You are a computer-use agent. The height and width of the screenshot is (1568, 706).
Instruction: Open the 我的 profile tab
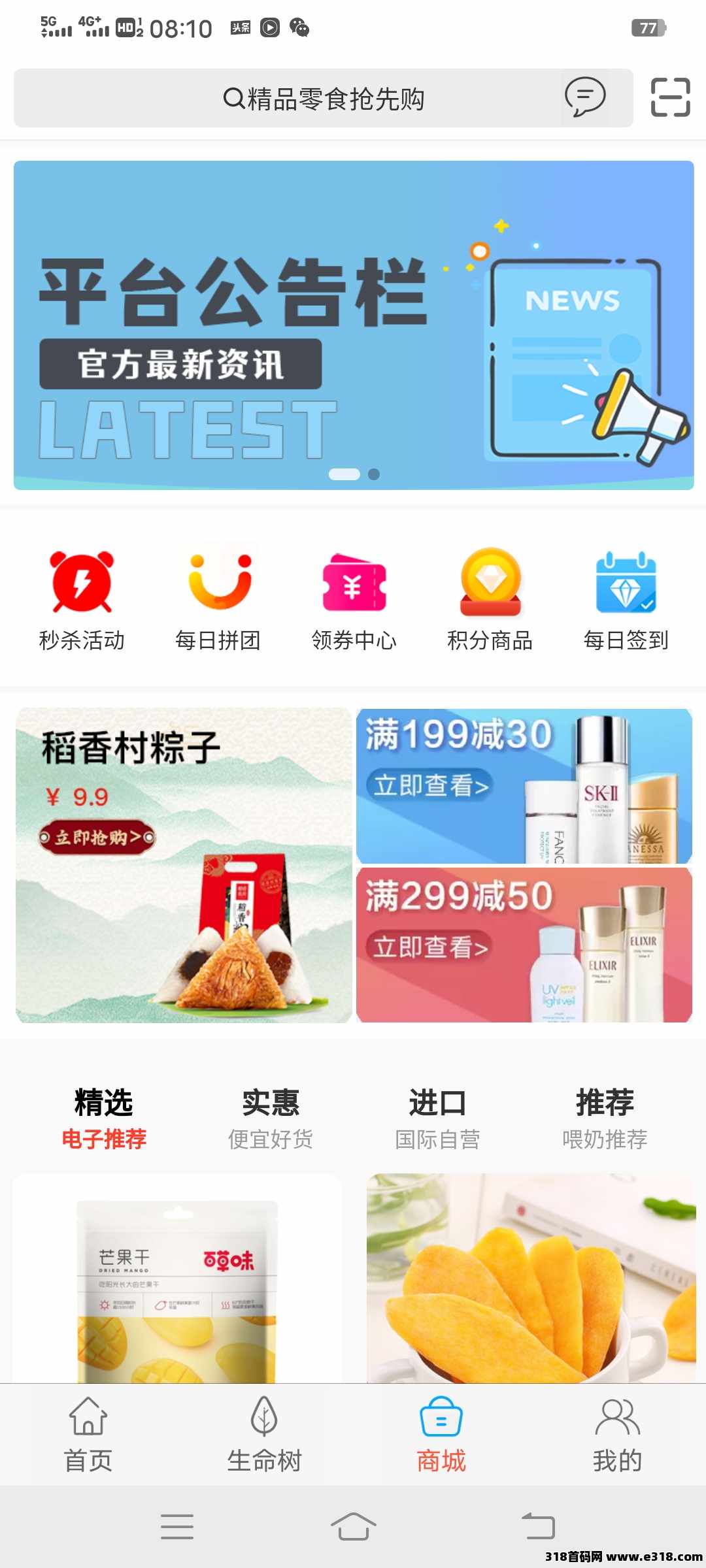pyautogui.click(x=617, y=1435)
